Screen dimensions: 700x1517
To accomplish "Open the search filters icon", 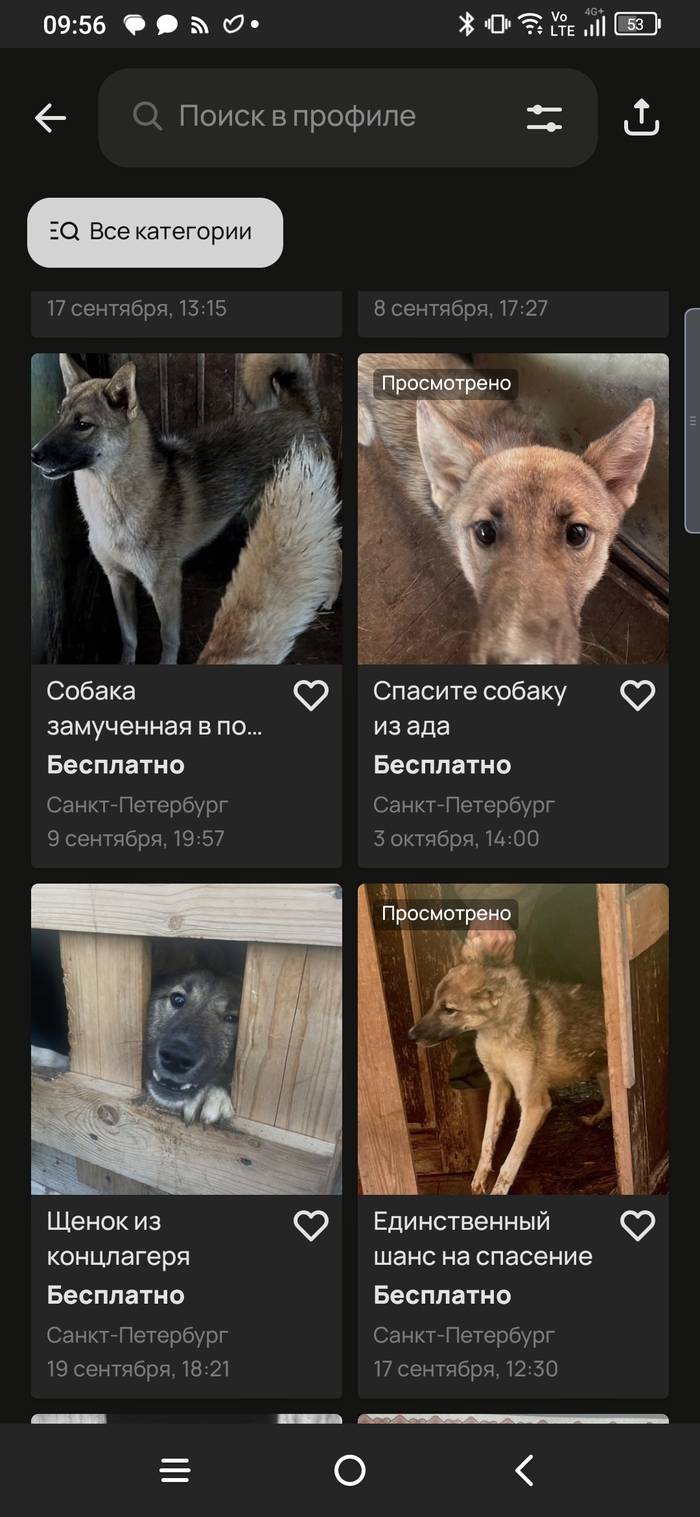I will [544, 118].
